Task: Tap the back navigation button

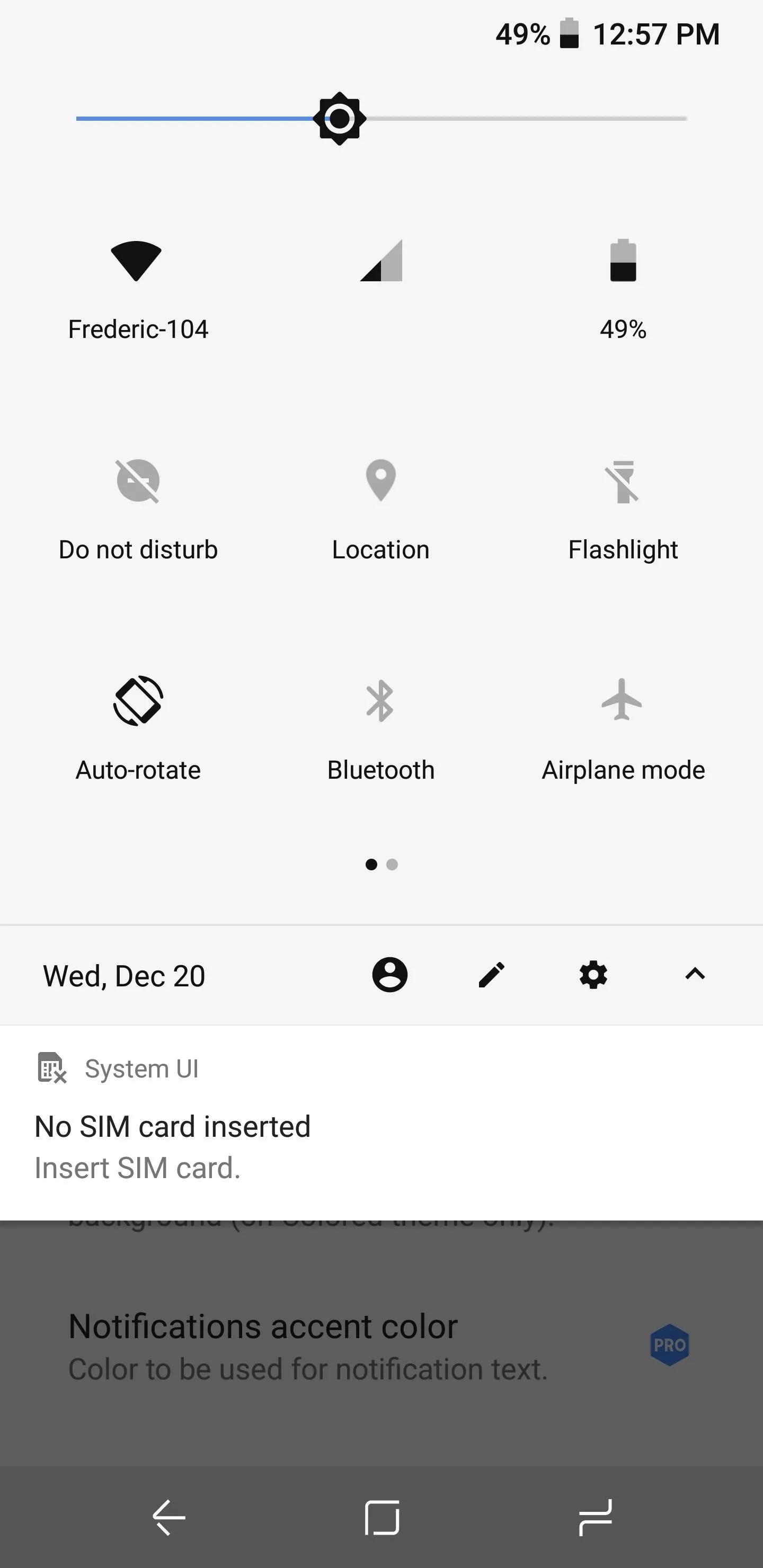Action: (x=168, y=1518)
